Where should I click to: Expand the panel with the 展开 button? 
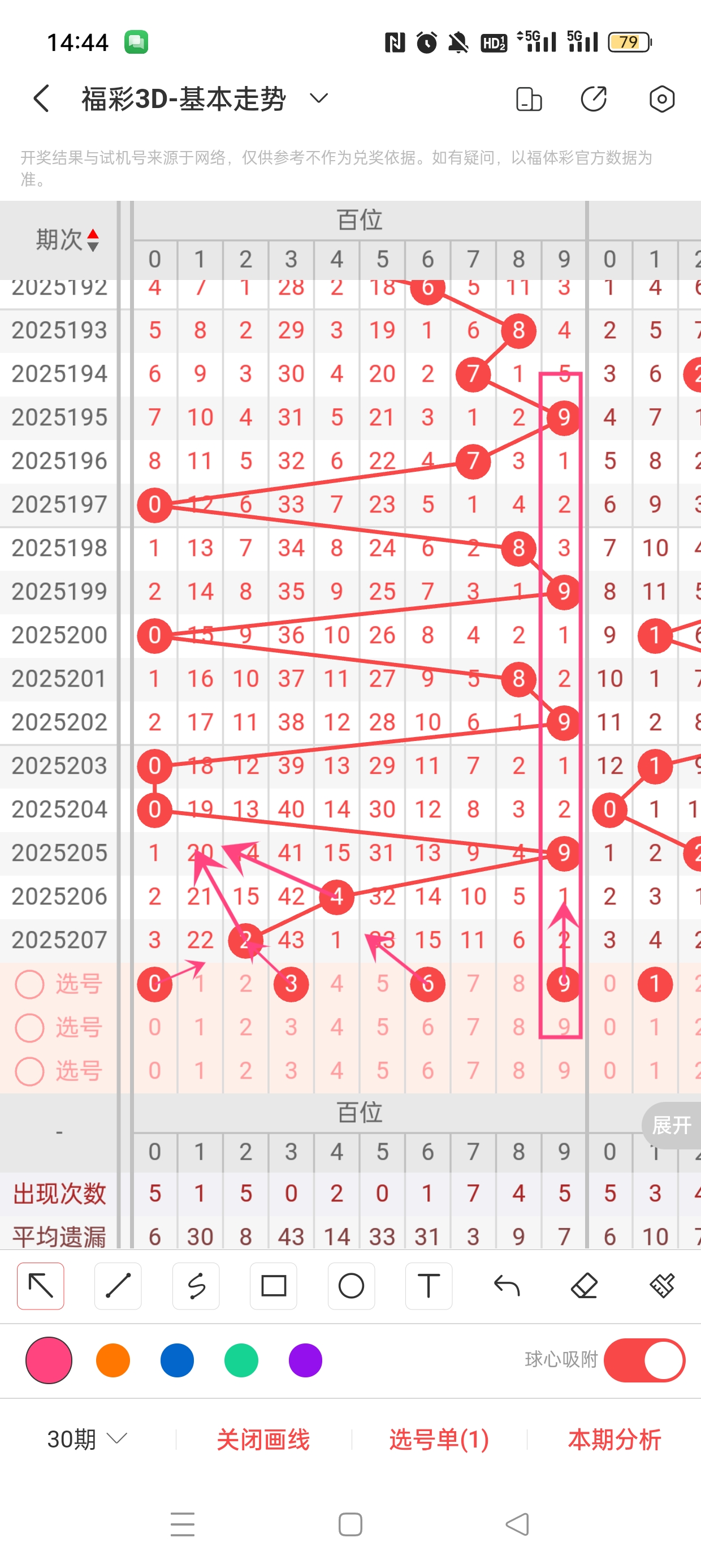(671, 1125)
